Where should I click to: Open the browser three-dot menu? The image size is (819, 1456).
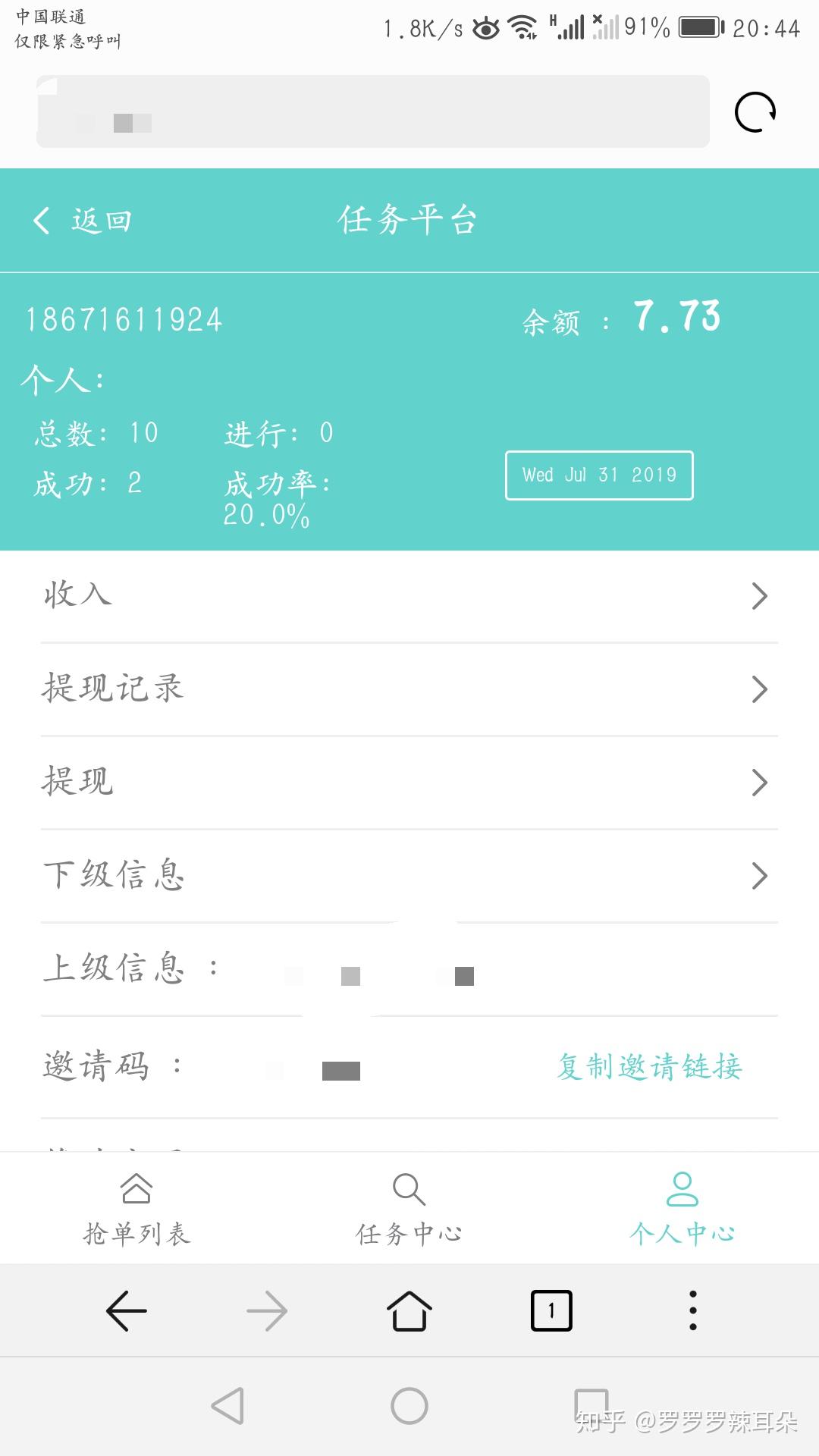[692, 1310]
